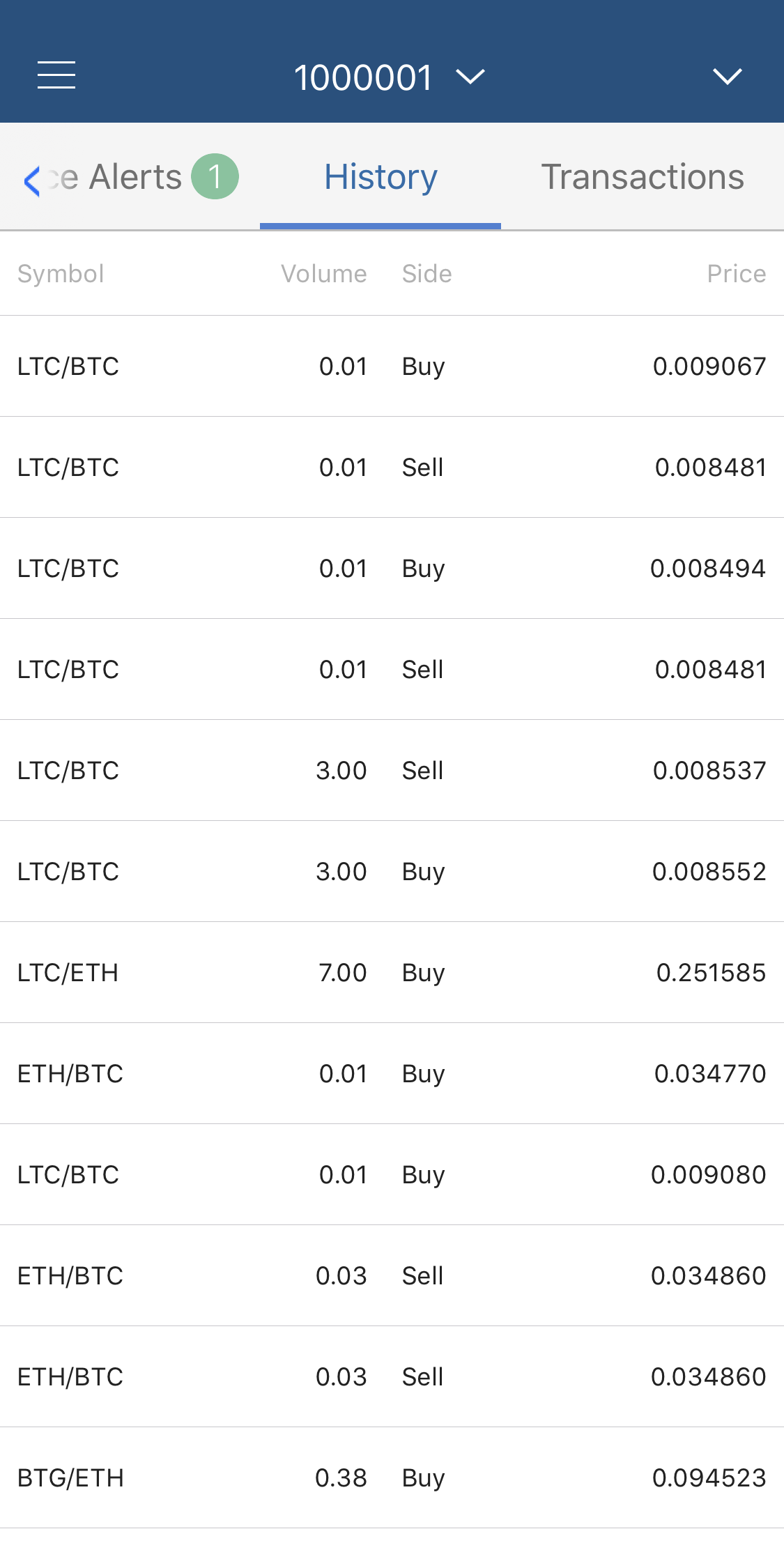The image size is (784, 1568).
Task: Open LTC/BTC Buy trade at 0.009067
Action: click(392, 367)
